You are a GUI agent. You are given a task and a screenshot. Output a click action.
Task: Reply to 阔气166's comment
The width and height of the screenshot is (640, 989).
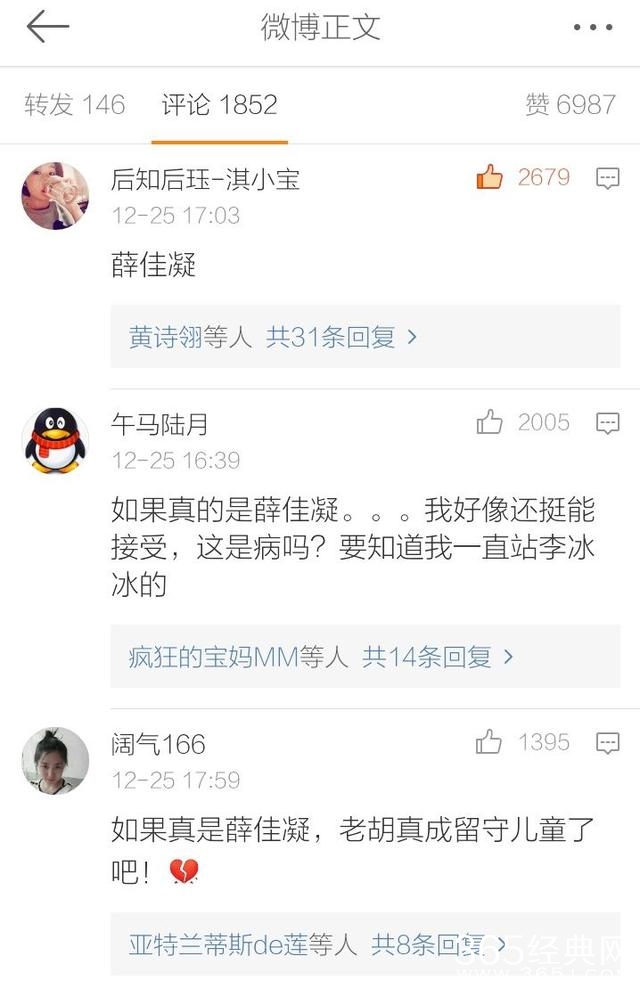point(607,743)
